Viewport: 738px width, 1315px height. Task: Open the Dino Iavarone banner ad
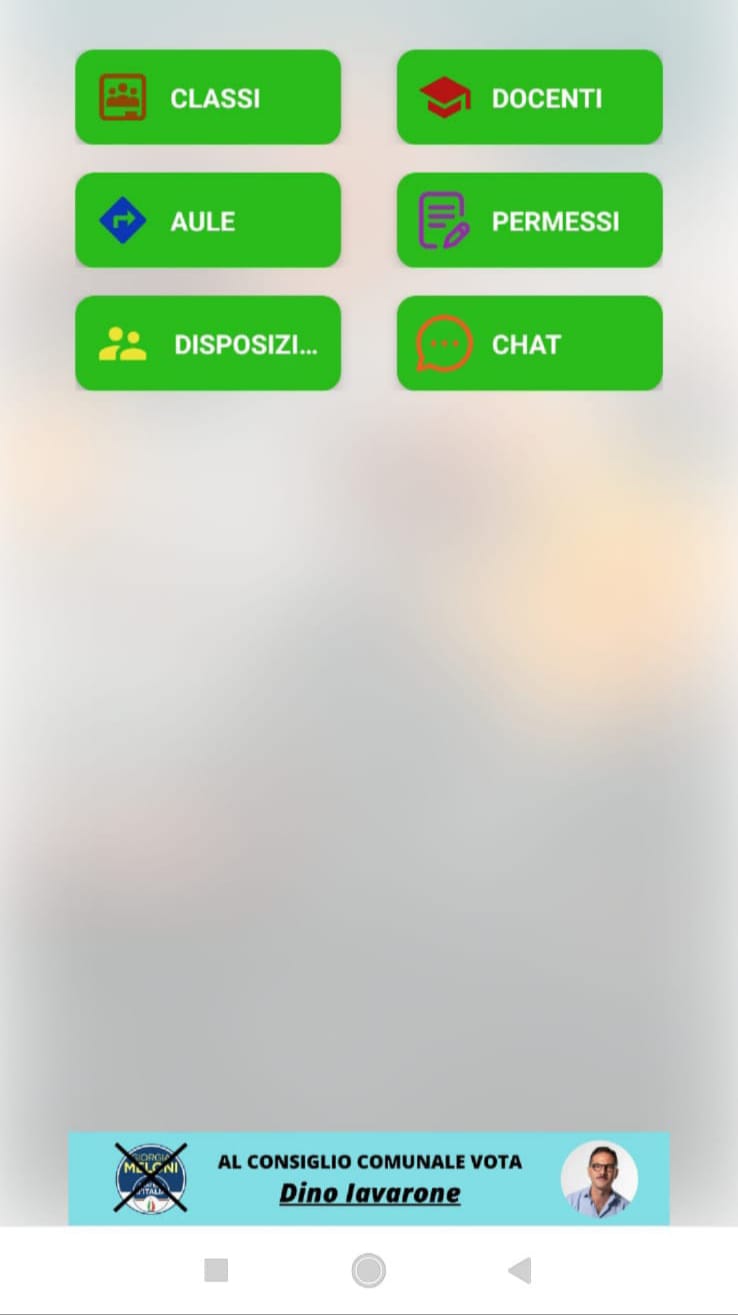click(x=369, y=1178)
